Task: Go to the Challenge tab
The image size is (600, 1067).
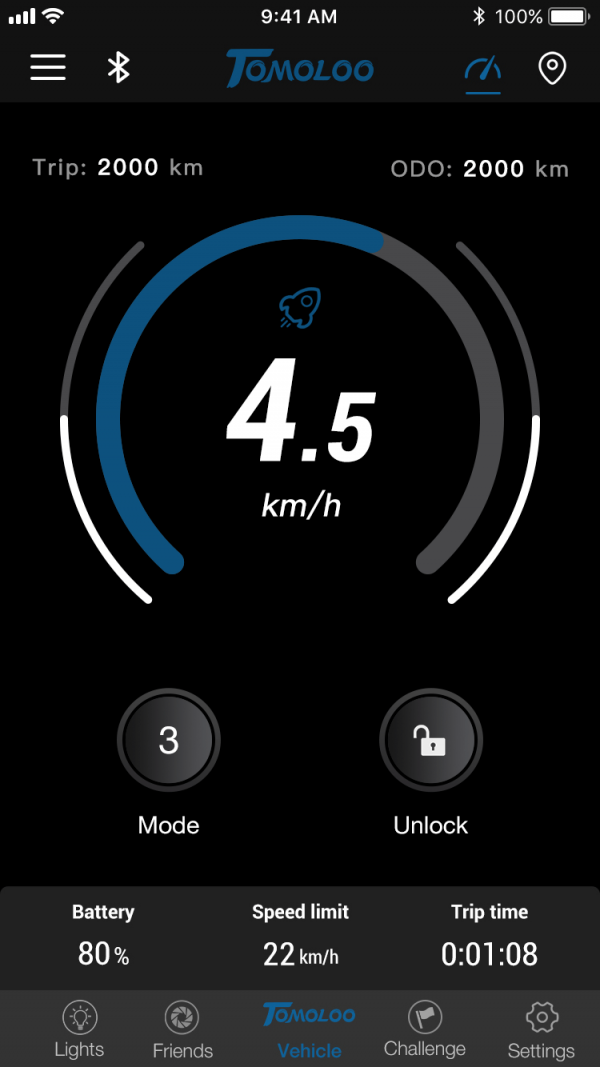Action: (425, 1030)
